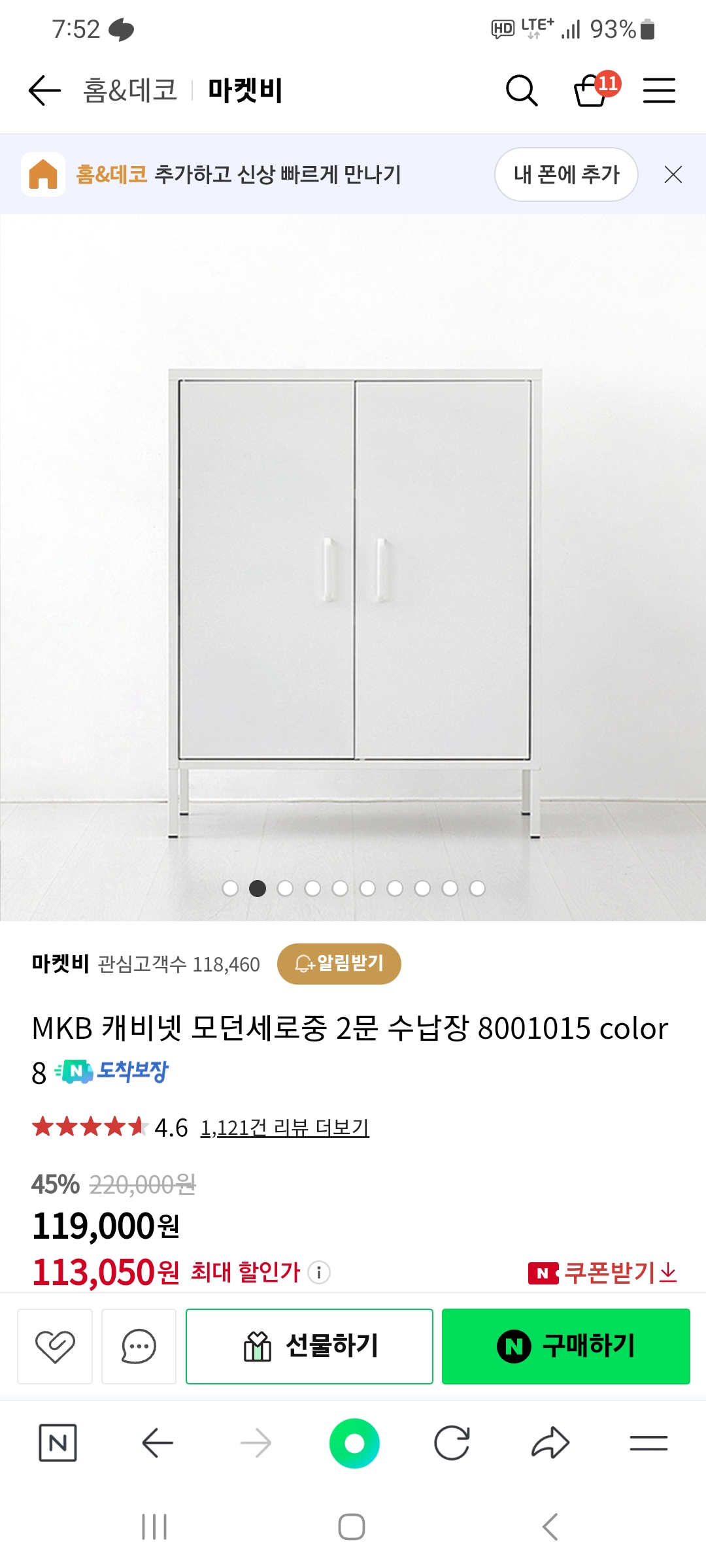Image resolution: width=706 pixels, height=1568 pixels.
Task: Open the 홈&데코 category link
Action: pyautogui.click(x=131, y=90)
